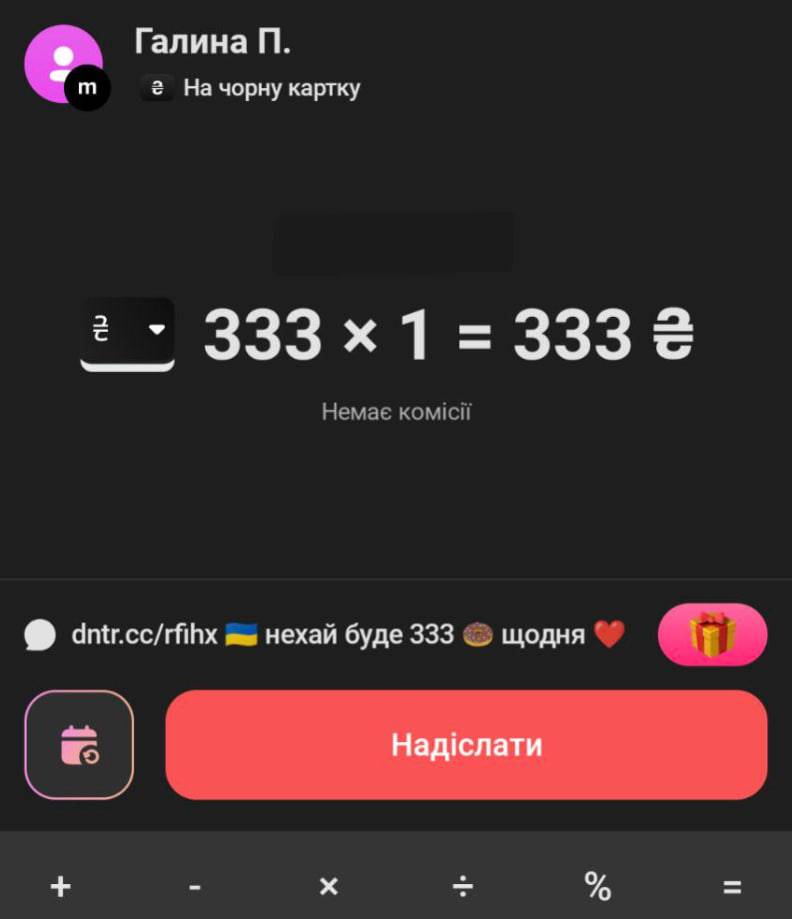Set up a recurring payment via the calendar icon
Viewport: 792px width, 919px height.
tap(79, 745)
